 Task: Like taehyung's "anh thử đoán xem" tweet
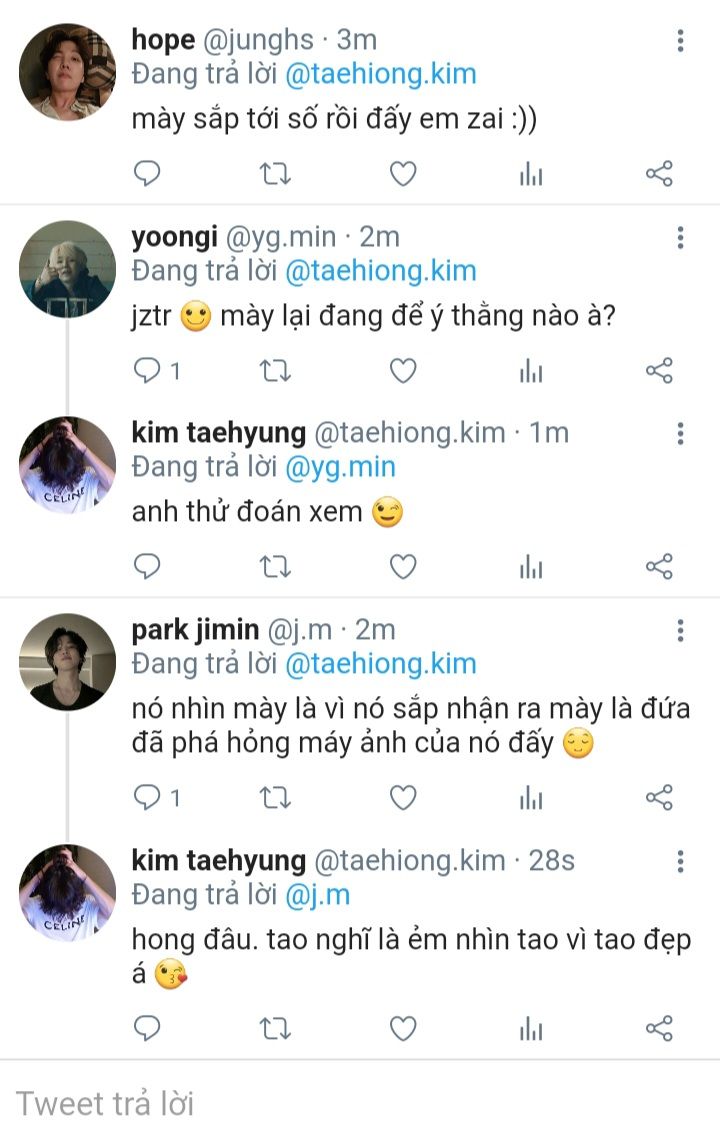point(403,567)
